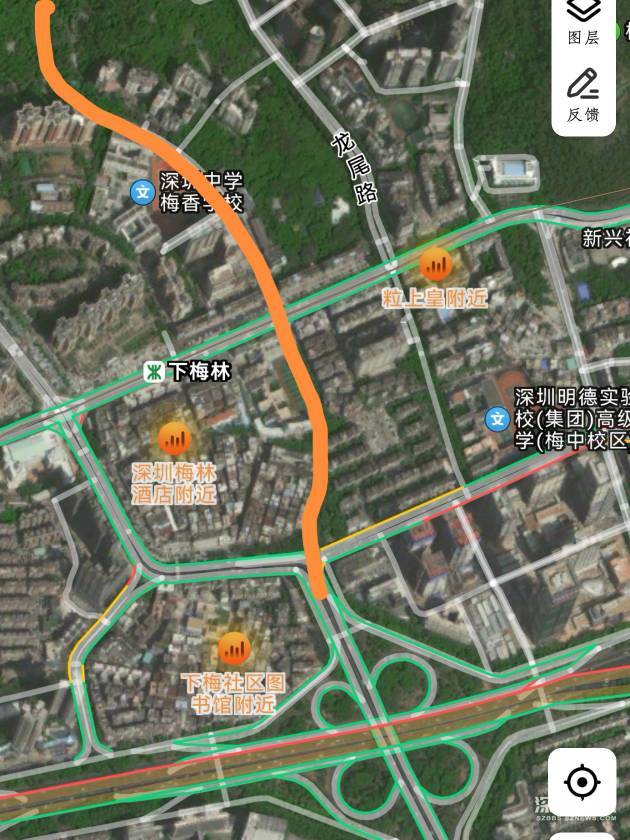Open the 图层 map layers option
The height and width of the screenshot is (840, 630).
583,20
